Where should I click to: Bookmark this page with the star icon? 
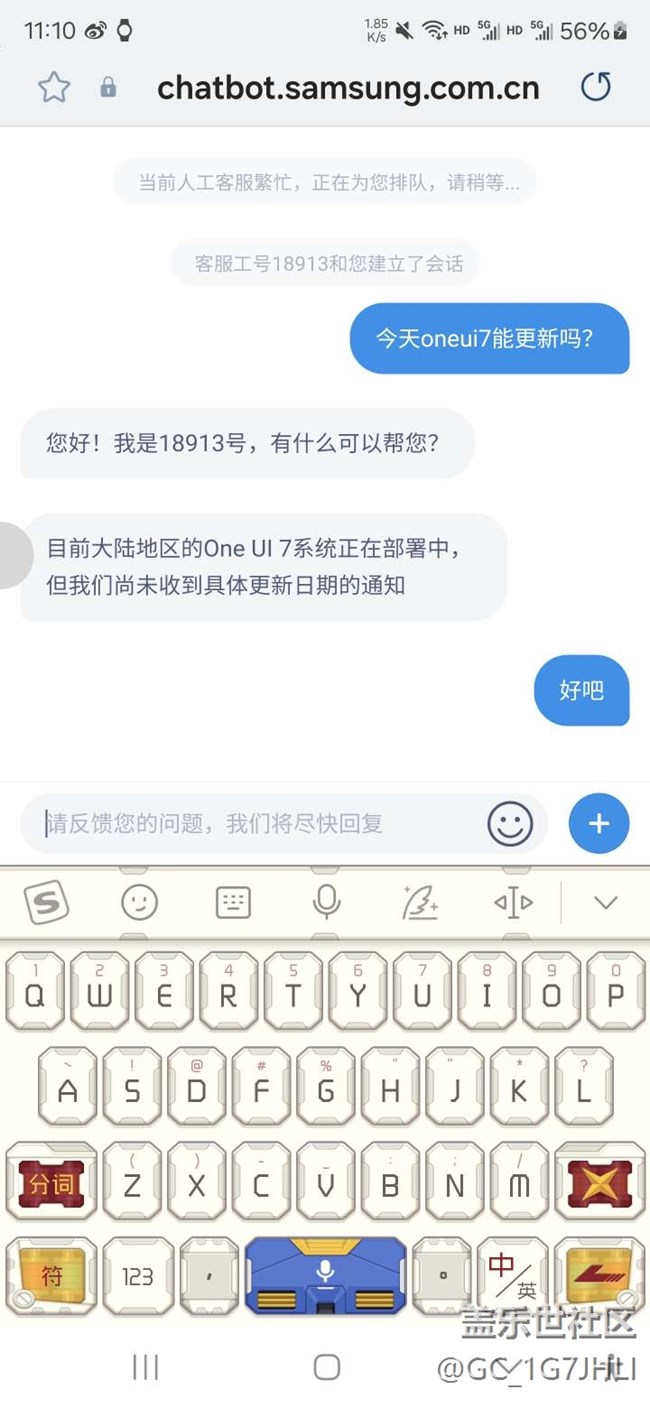[54, 88]
